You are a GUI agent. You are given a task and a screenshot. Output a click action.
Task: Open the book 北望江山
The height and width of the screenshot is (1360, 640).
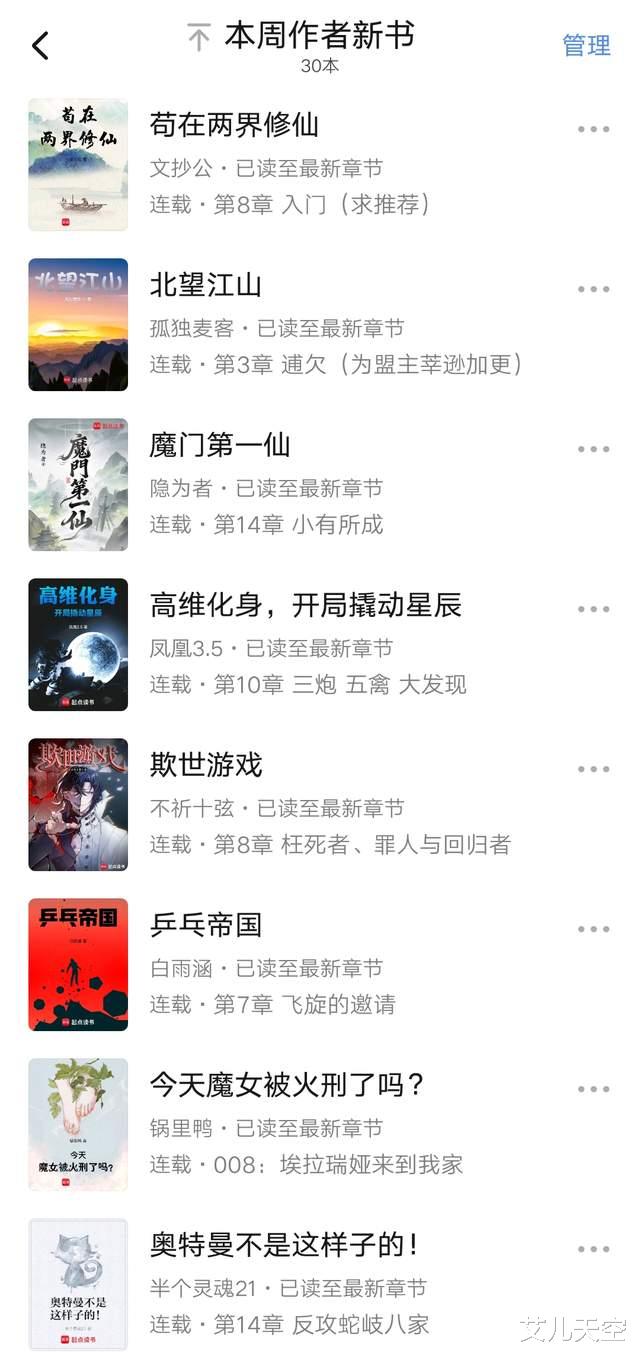pyautogui.click(x=206, y=285)
